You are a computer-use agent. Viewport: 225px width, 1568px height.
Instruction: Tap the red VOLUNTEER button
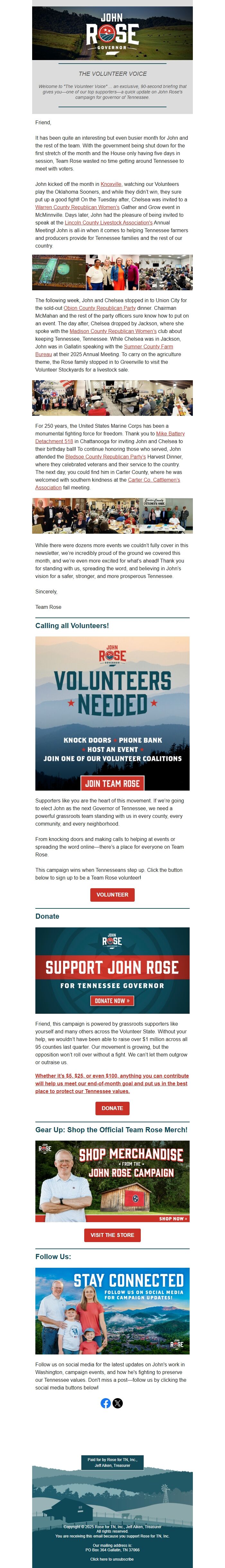(112, 894)
